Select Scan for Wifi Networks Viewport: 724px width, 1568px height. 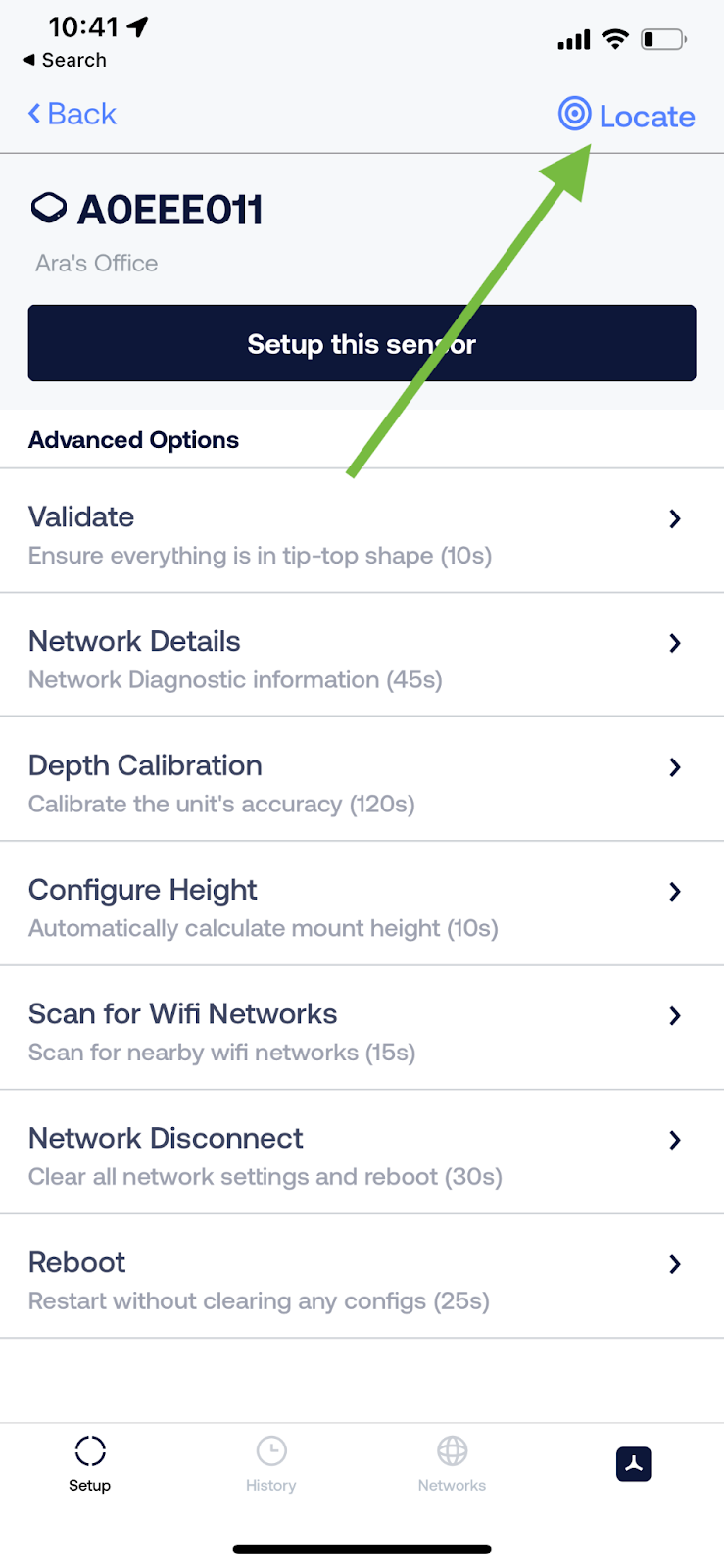click(x=362, y=1029)
